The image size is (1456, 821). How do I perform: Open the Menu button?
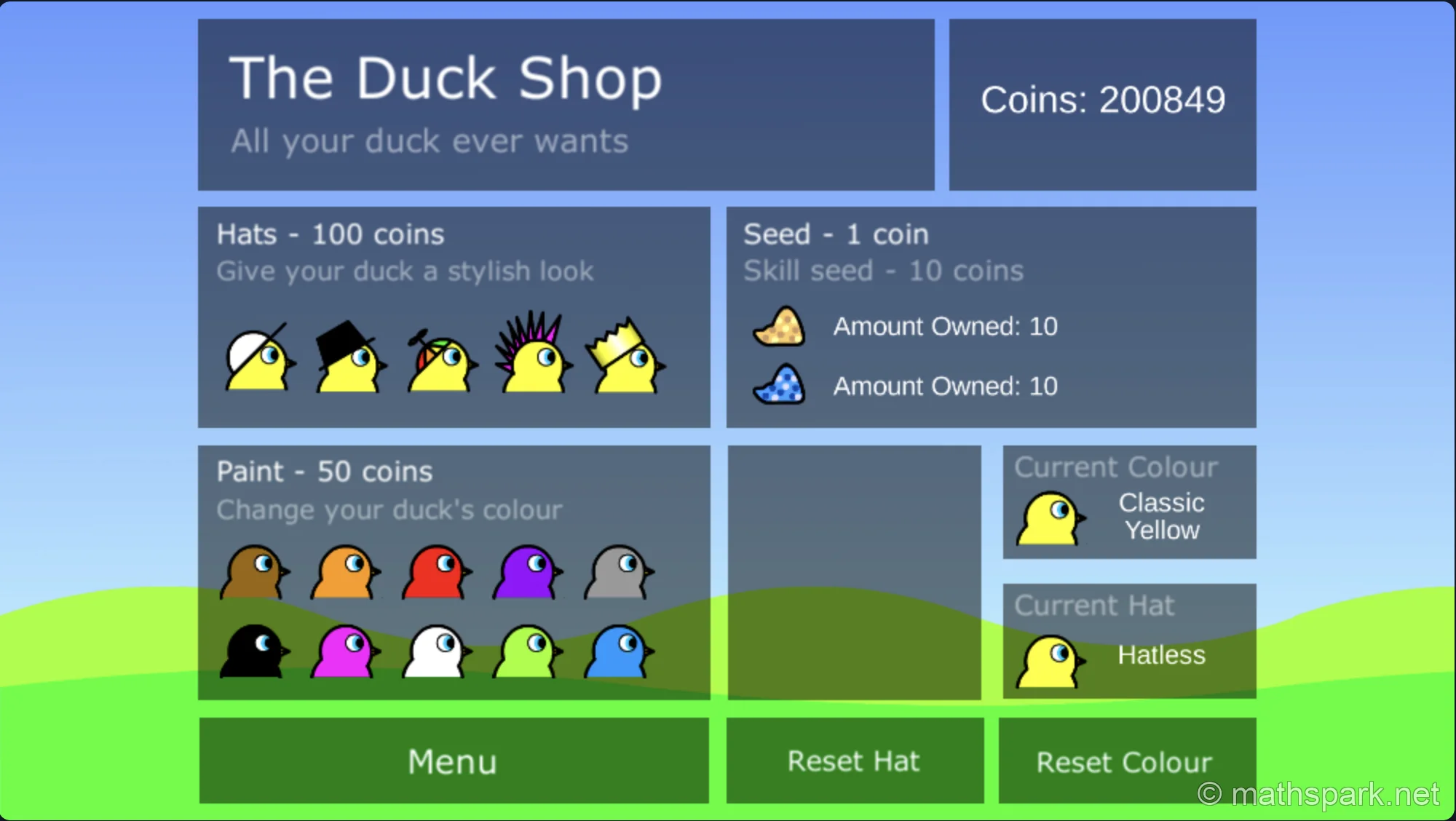point(453,761)
